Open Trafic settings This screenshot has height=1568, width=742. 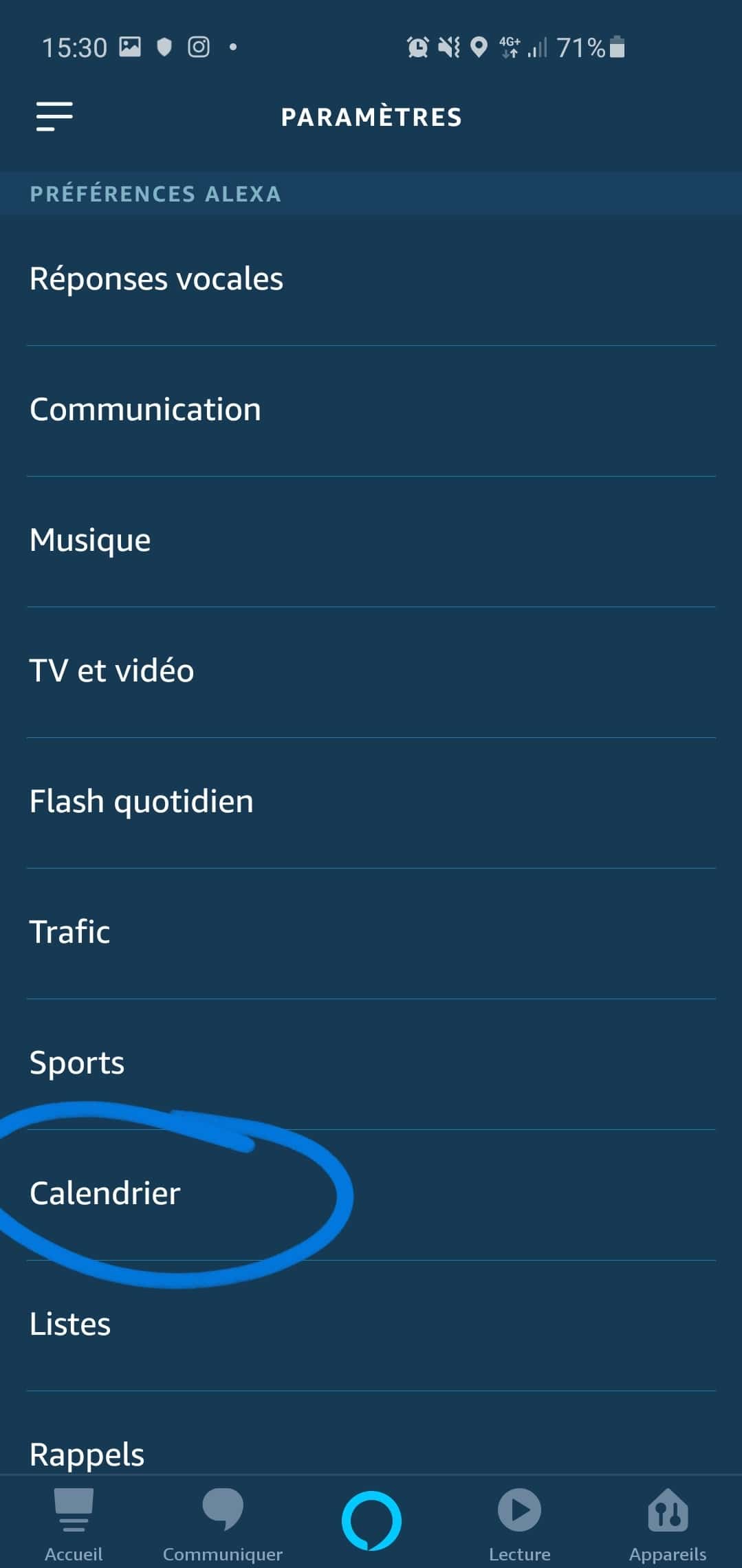coord(371,933)
